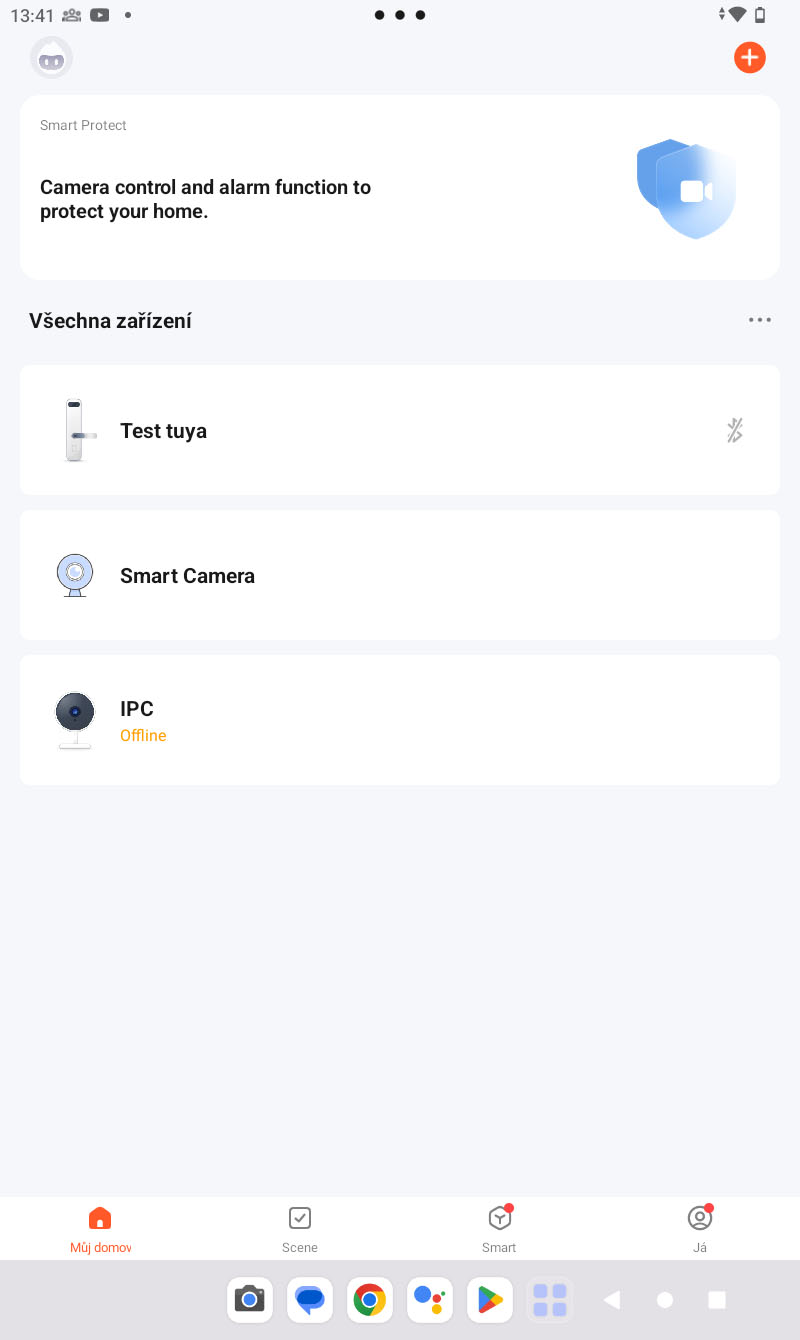
Task: Open the Smart Camera device
Action: tap(400, 575)
